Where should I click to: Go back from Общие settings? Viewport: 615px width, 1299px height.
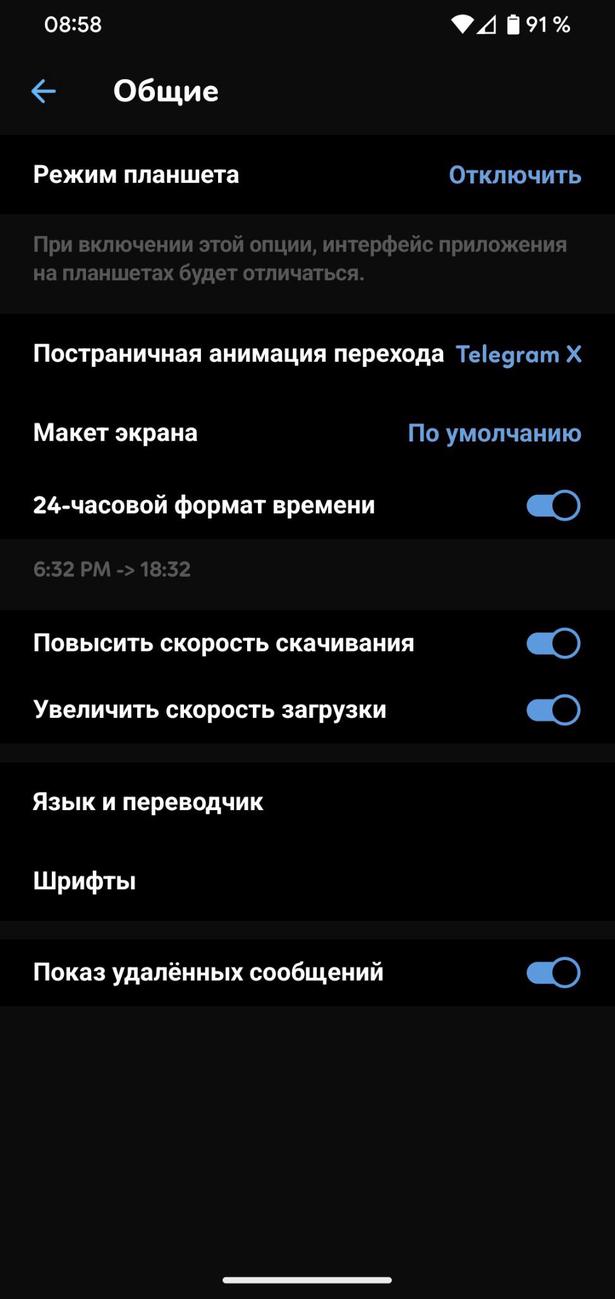43,91
